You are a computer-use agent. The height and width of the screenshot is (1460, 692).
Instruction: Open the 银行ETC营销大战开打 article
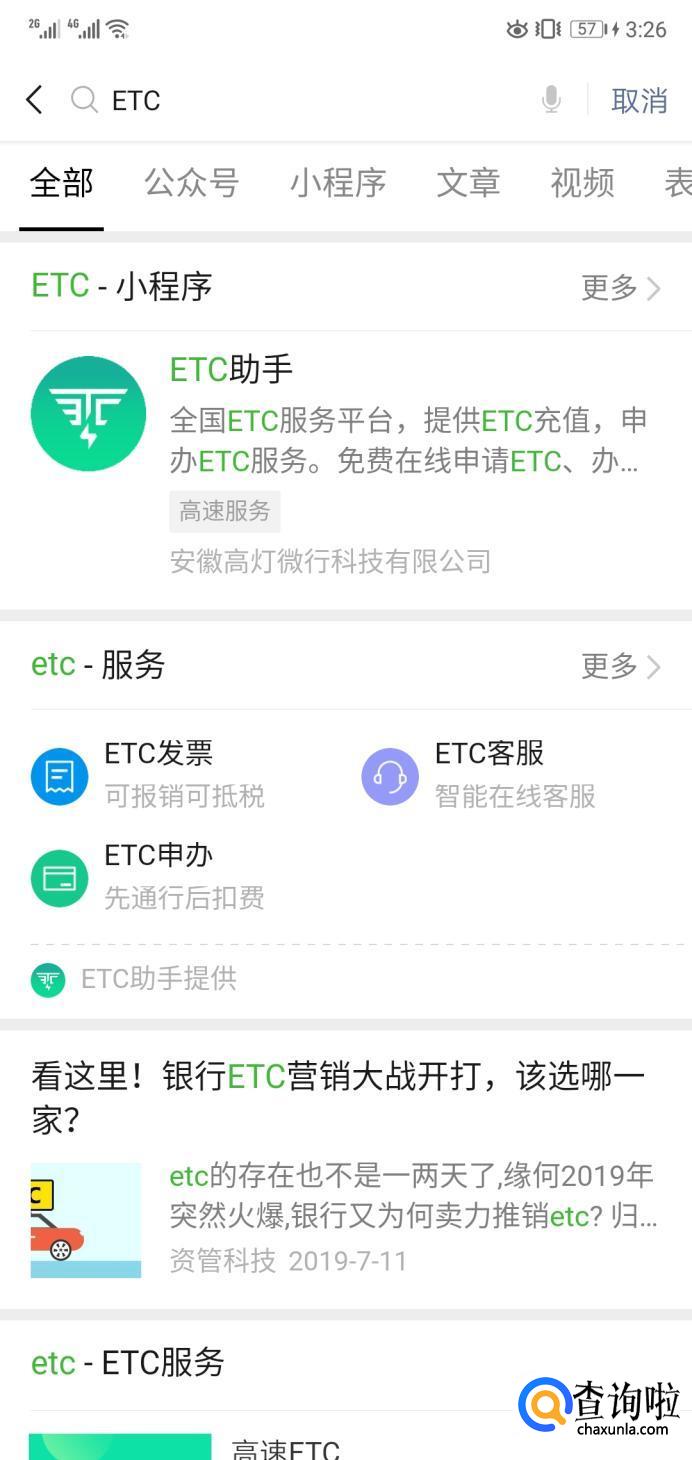click(340, 1098)
